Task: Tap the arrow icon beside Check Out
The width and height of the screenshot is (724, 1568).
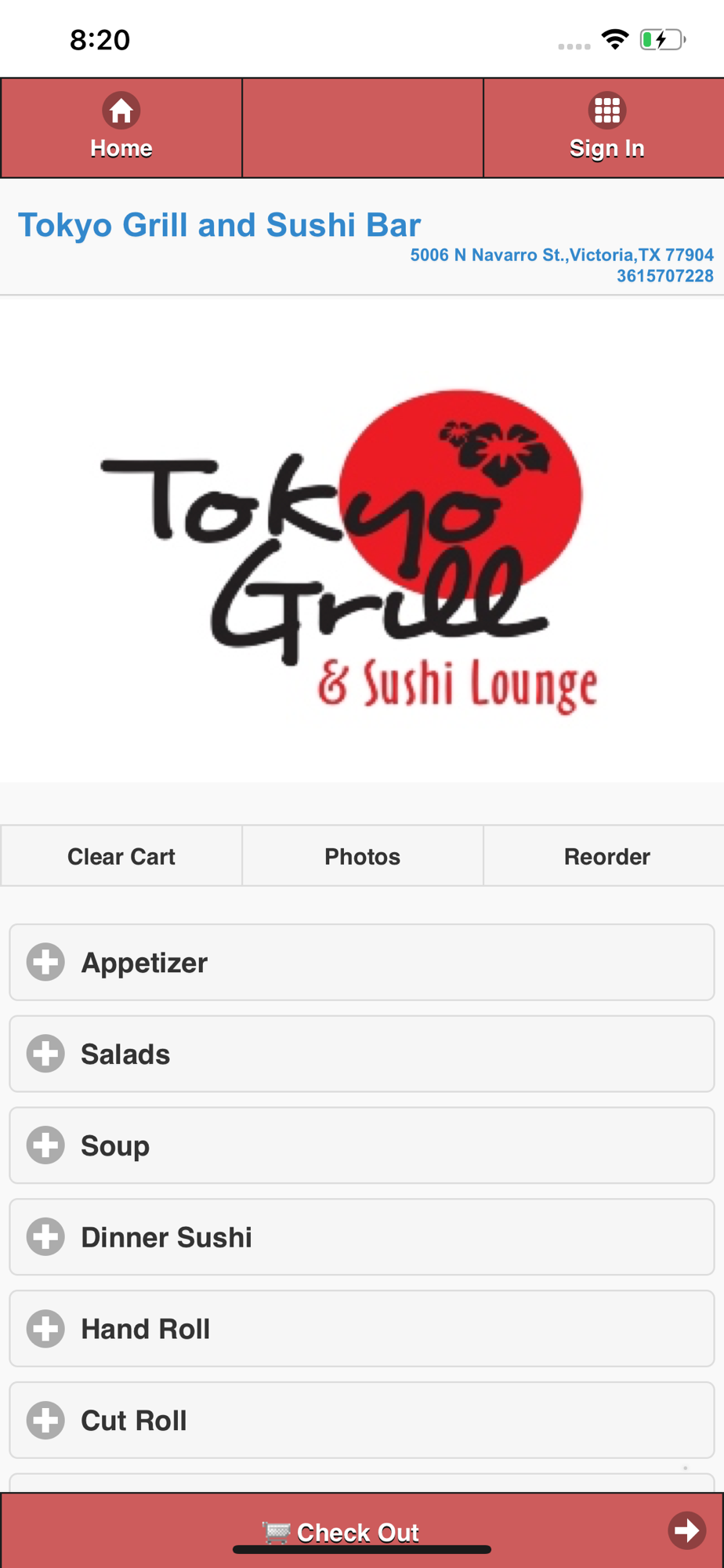Action: tap(686, 1530)
